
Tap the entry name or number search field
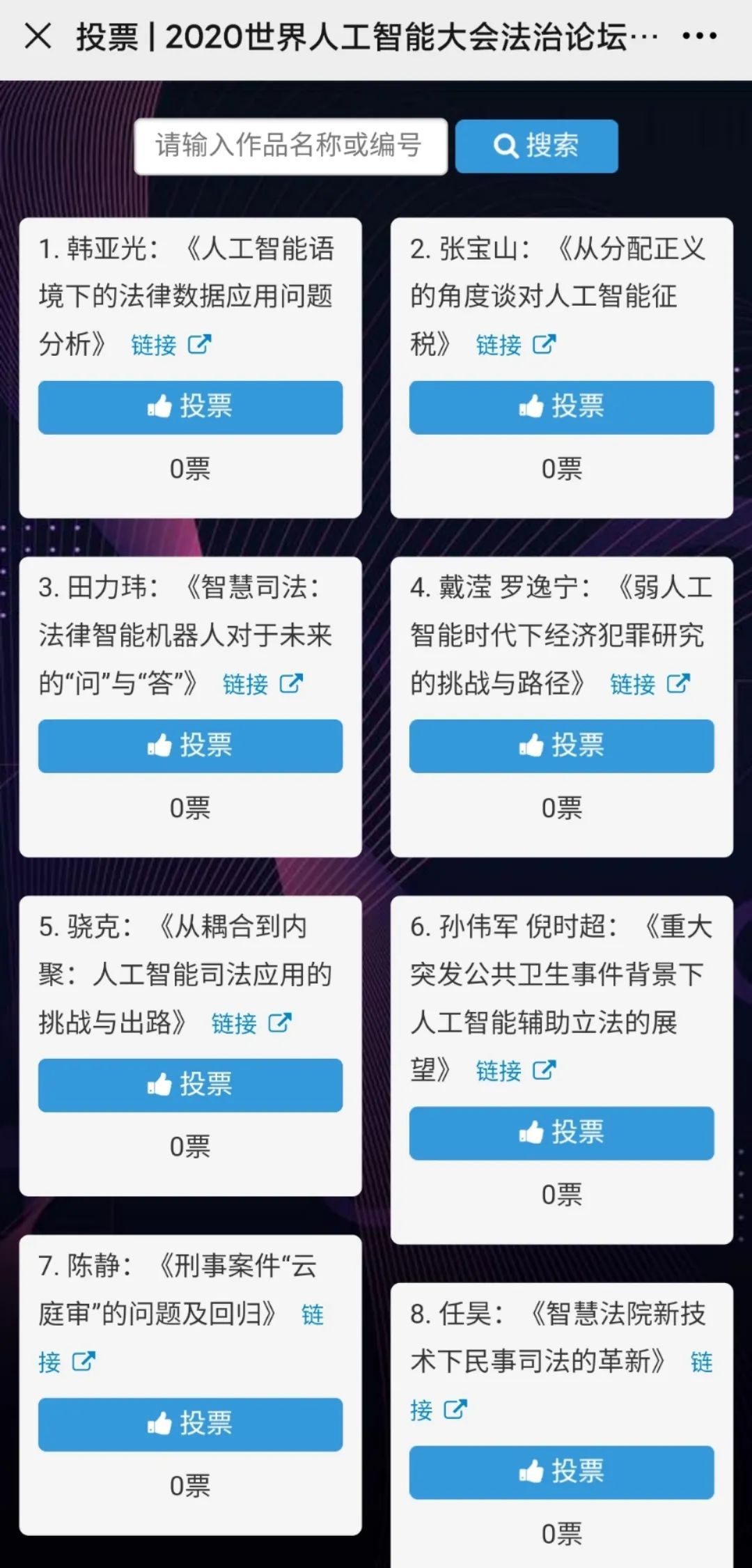coord(290,146)
